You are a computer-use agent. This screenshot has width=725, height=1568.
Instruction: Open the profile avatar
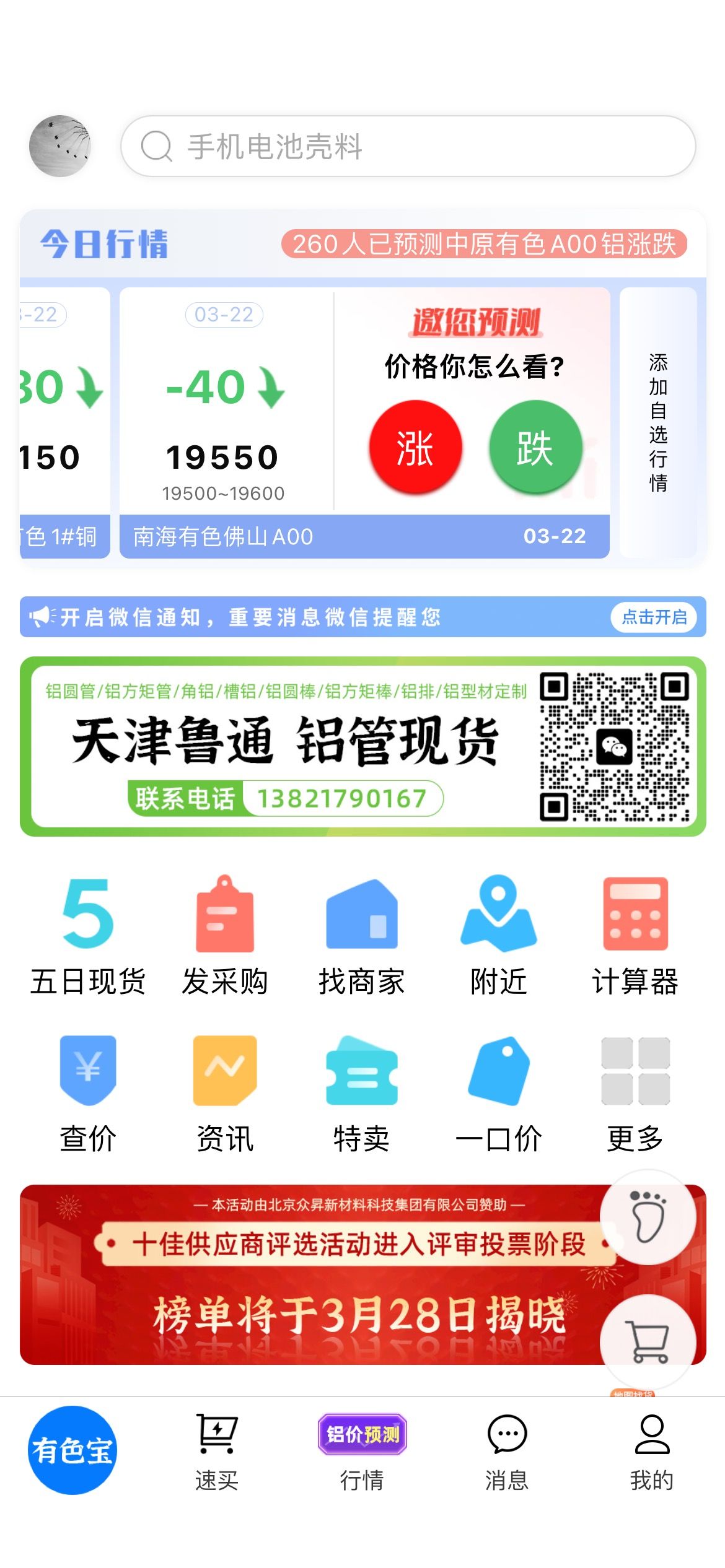(x=60, y=146)
